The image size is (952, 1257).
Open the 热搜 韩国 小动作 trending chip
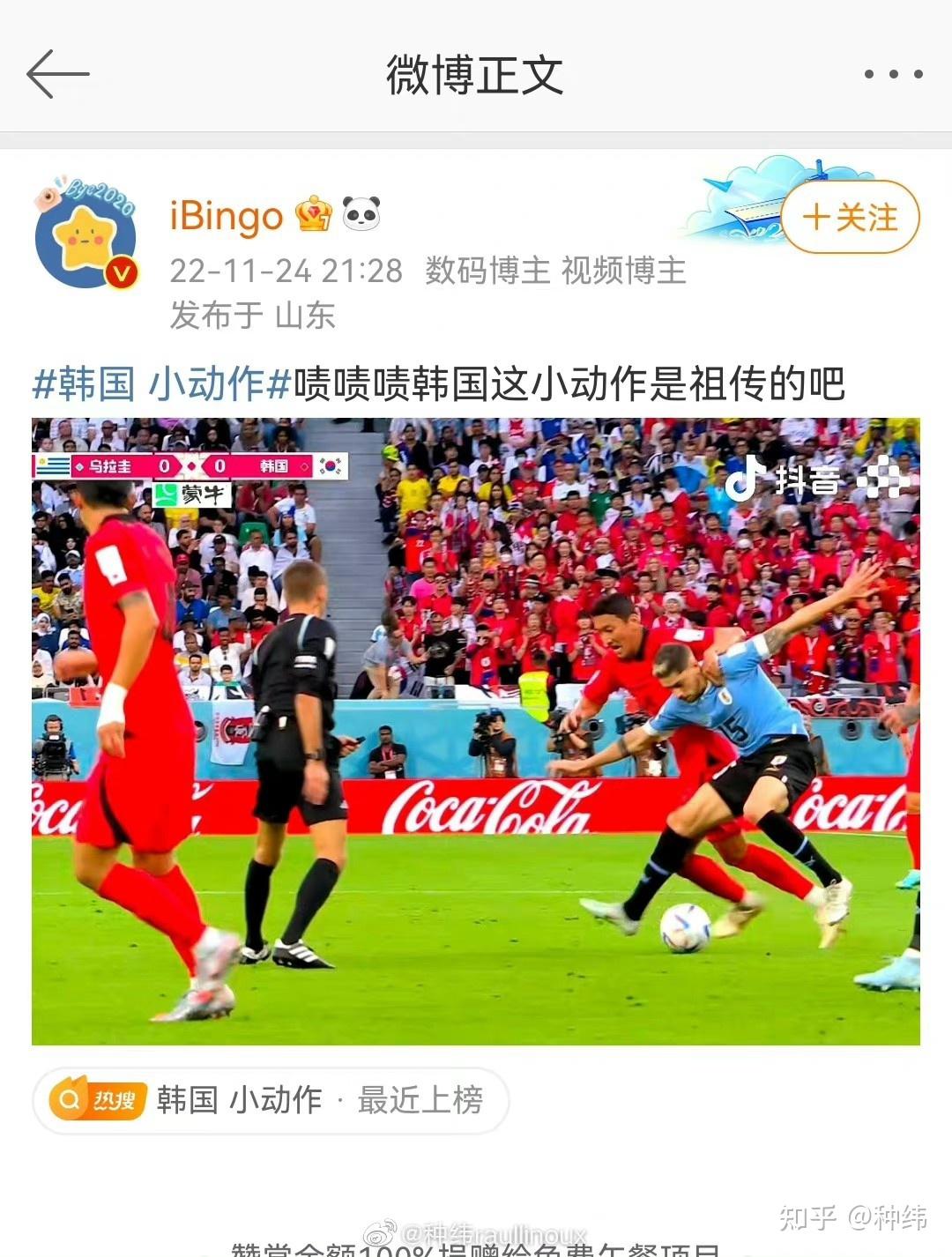coord(270,1099)
